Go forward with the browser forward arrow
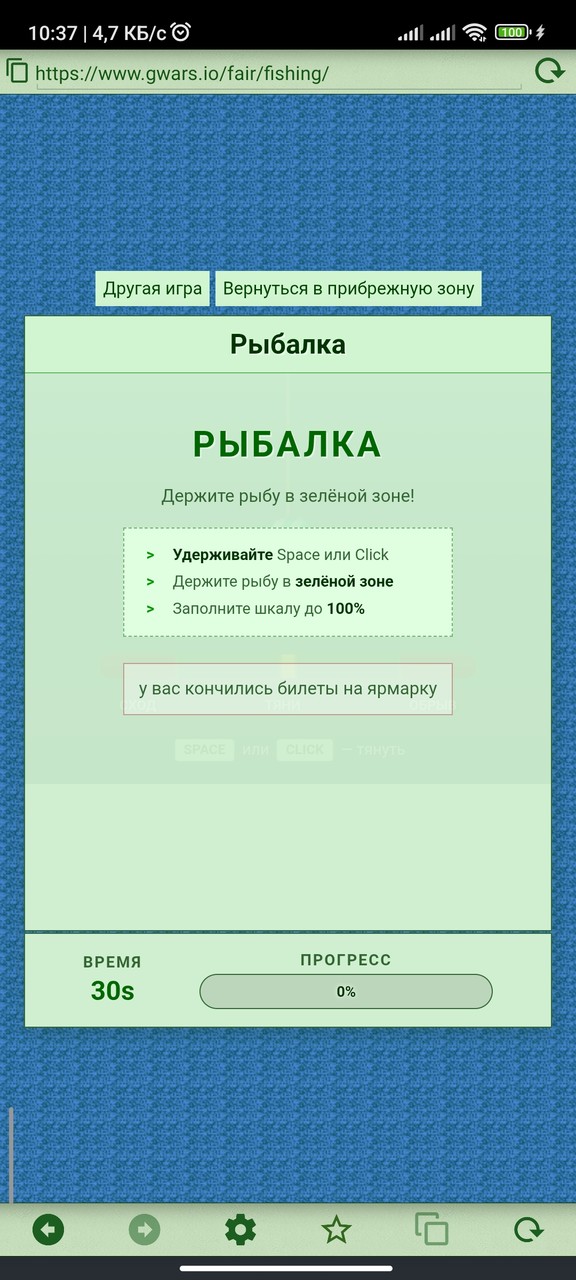Screen dimensions: 576x1280 [144, 1229]
